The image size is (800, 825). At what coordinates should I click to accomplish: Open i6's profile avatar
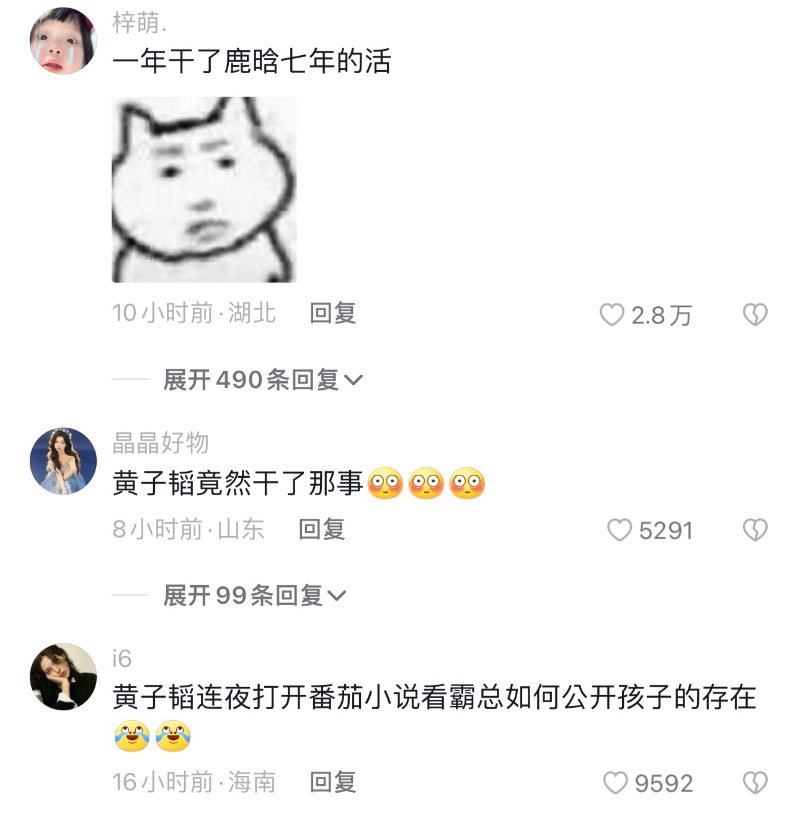coord(63,676)
